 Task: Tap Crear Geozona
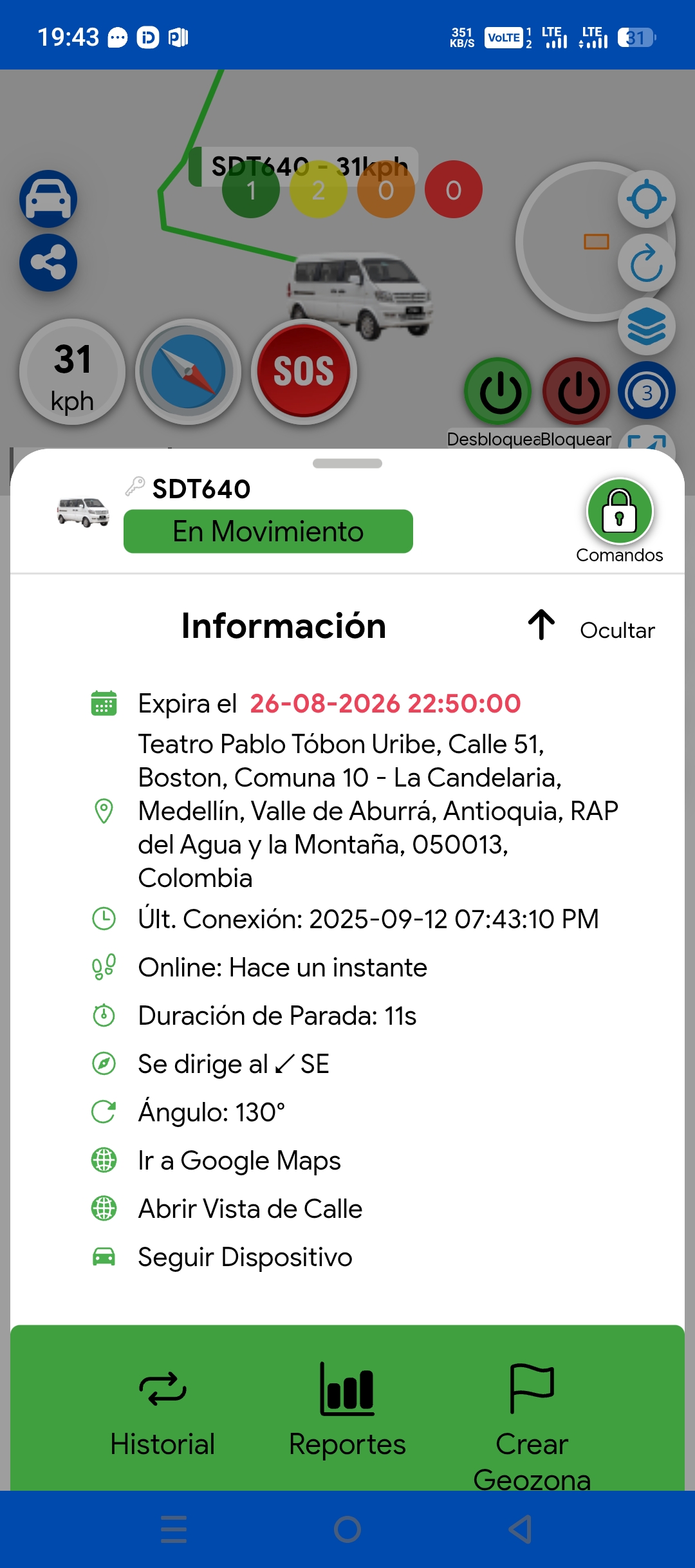(532, 1423)
